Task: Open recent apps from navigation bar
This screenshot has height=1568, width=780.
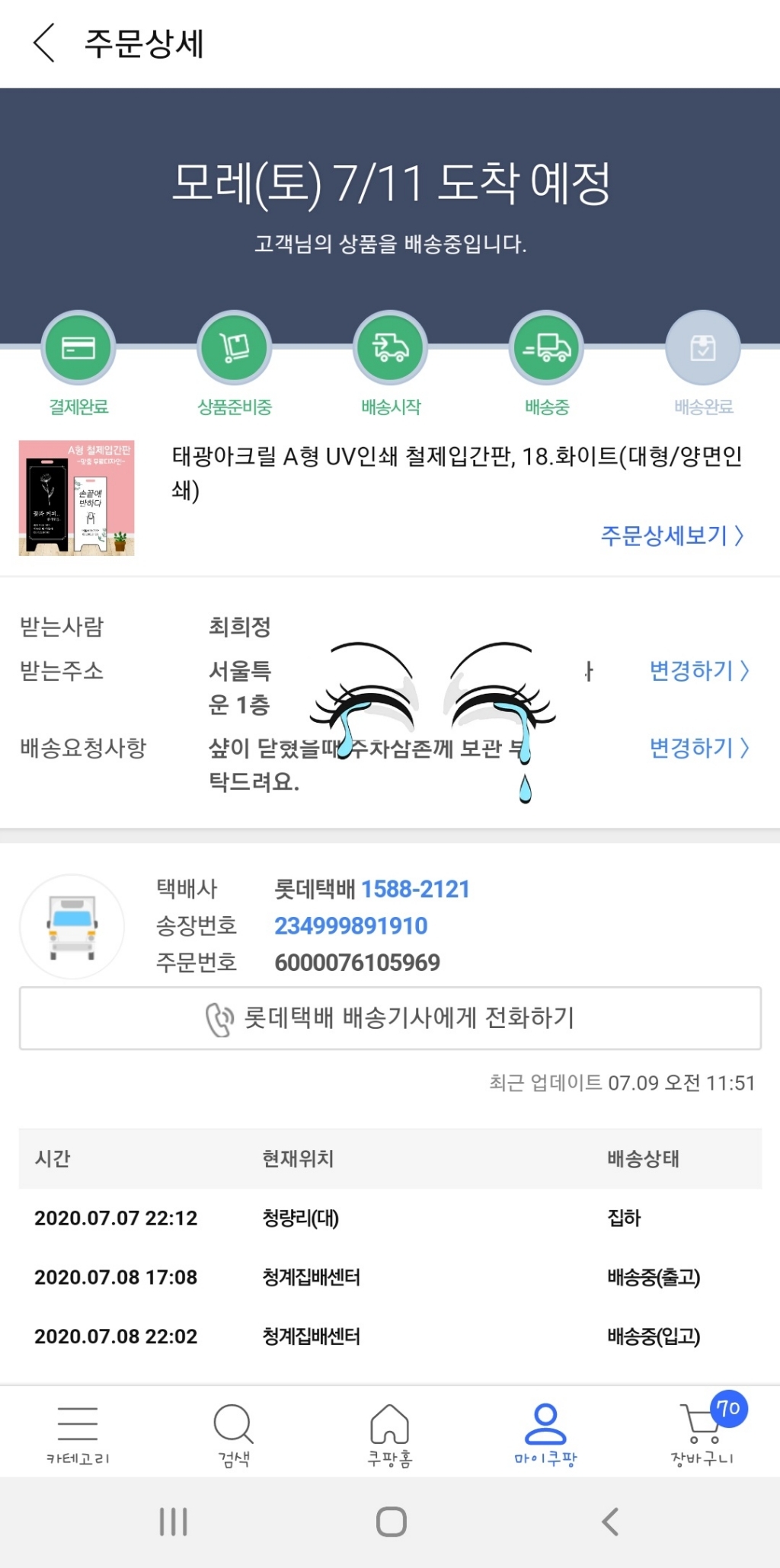Action: click(x=174, y=1522)
